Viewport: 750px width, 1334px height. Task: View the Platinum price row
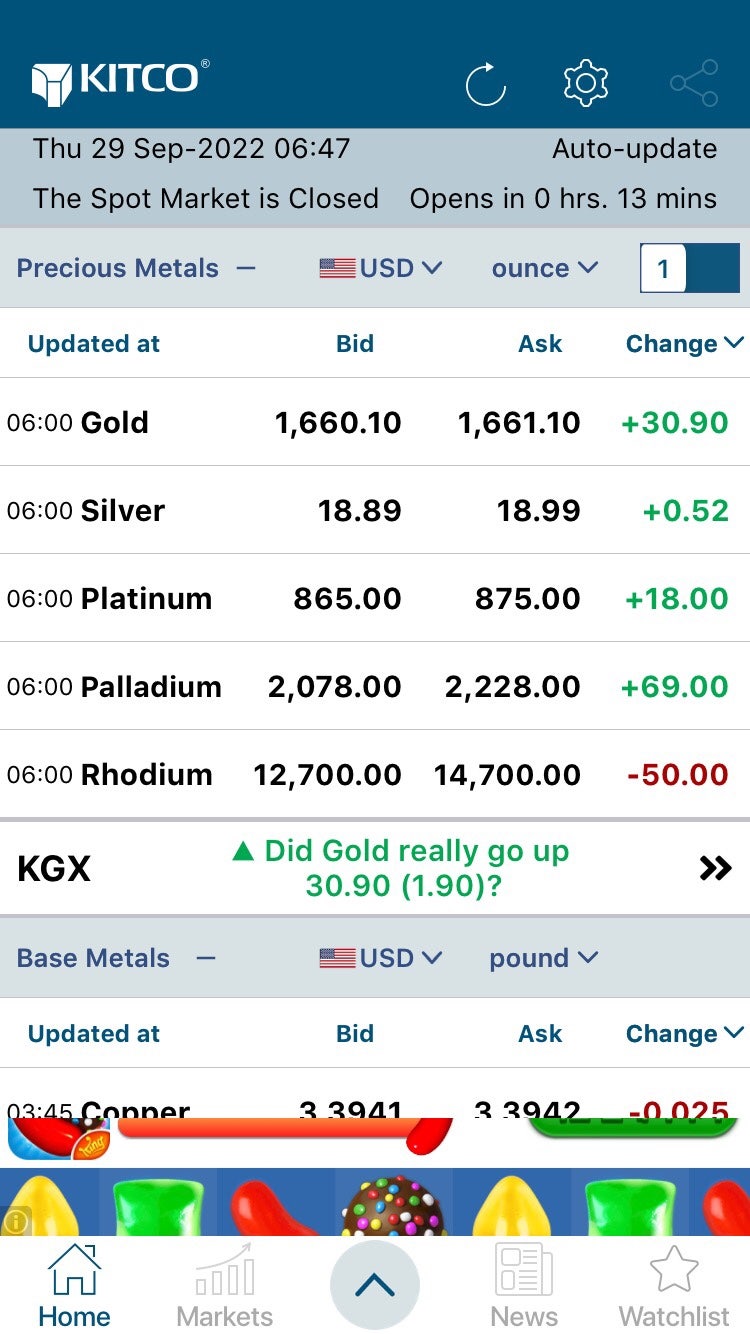click(x=374, y=599)
